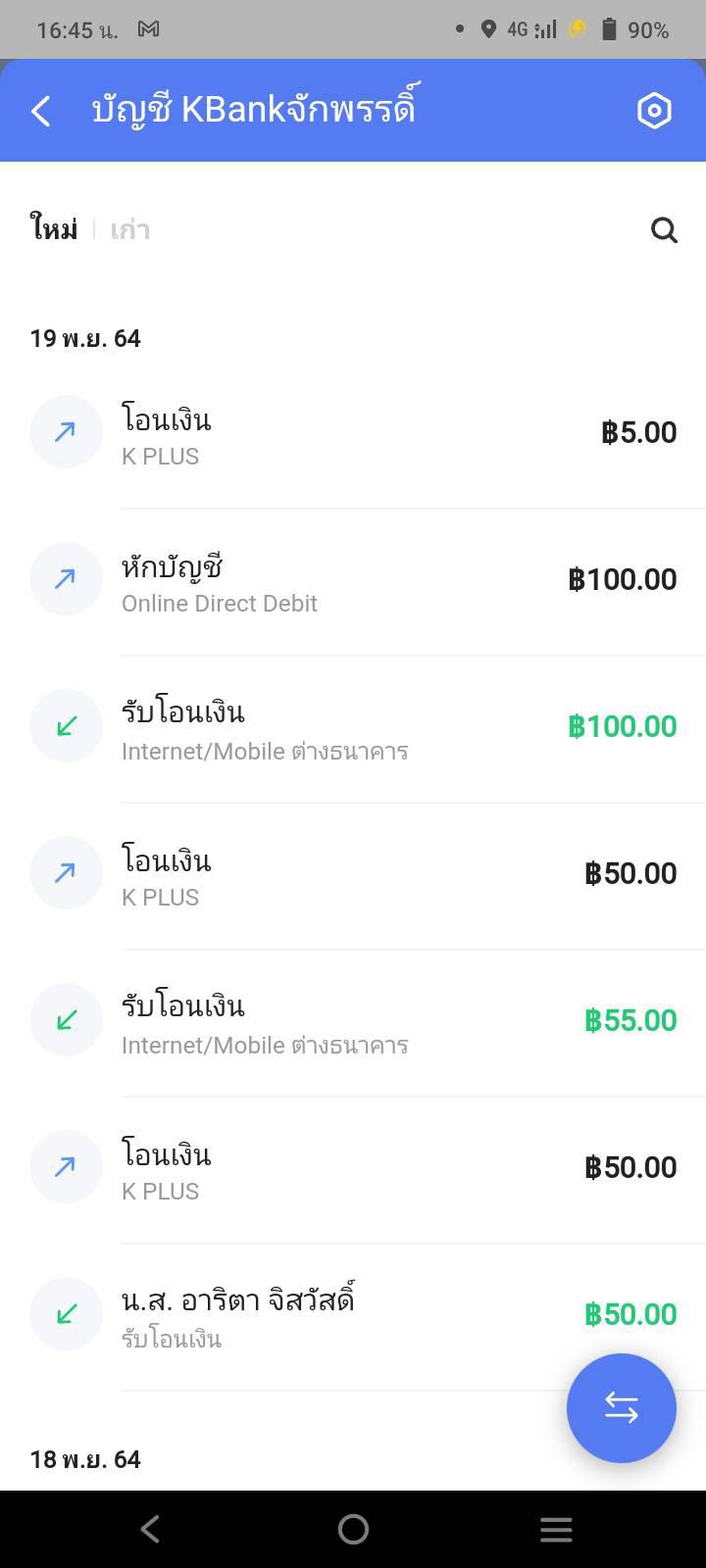Tap the system home button

tap(353, 1529)
